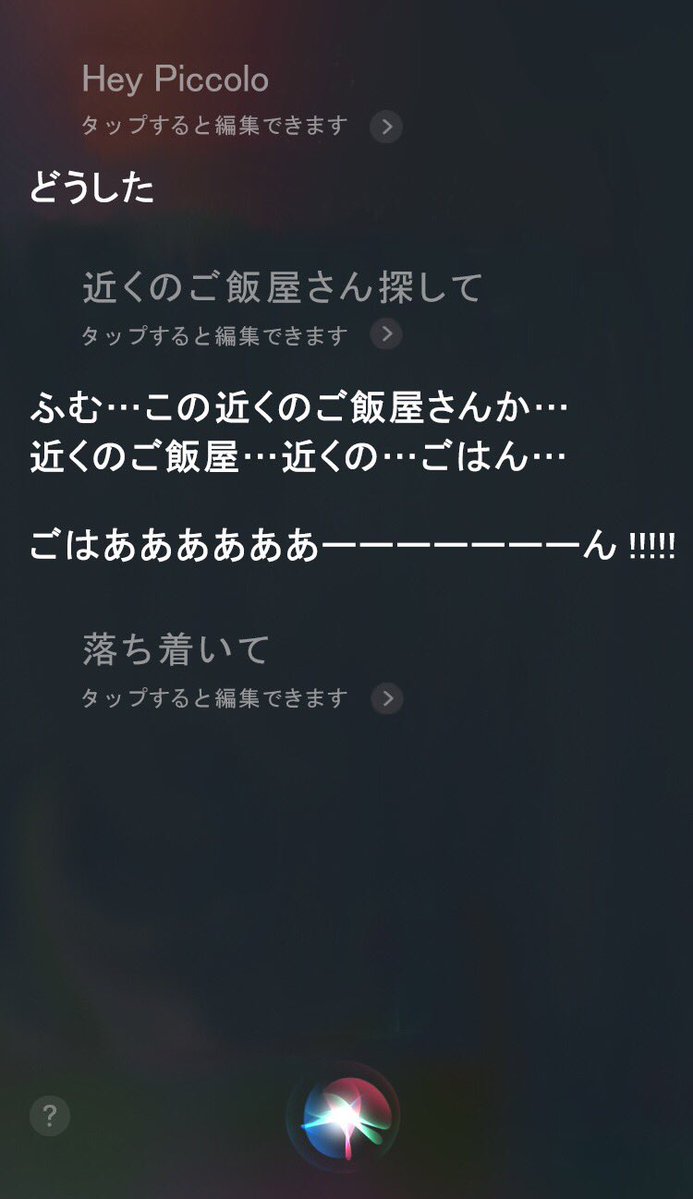Tap the Siri orb to speak
693x1199 pixels.
[x=343, y=1116]
